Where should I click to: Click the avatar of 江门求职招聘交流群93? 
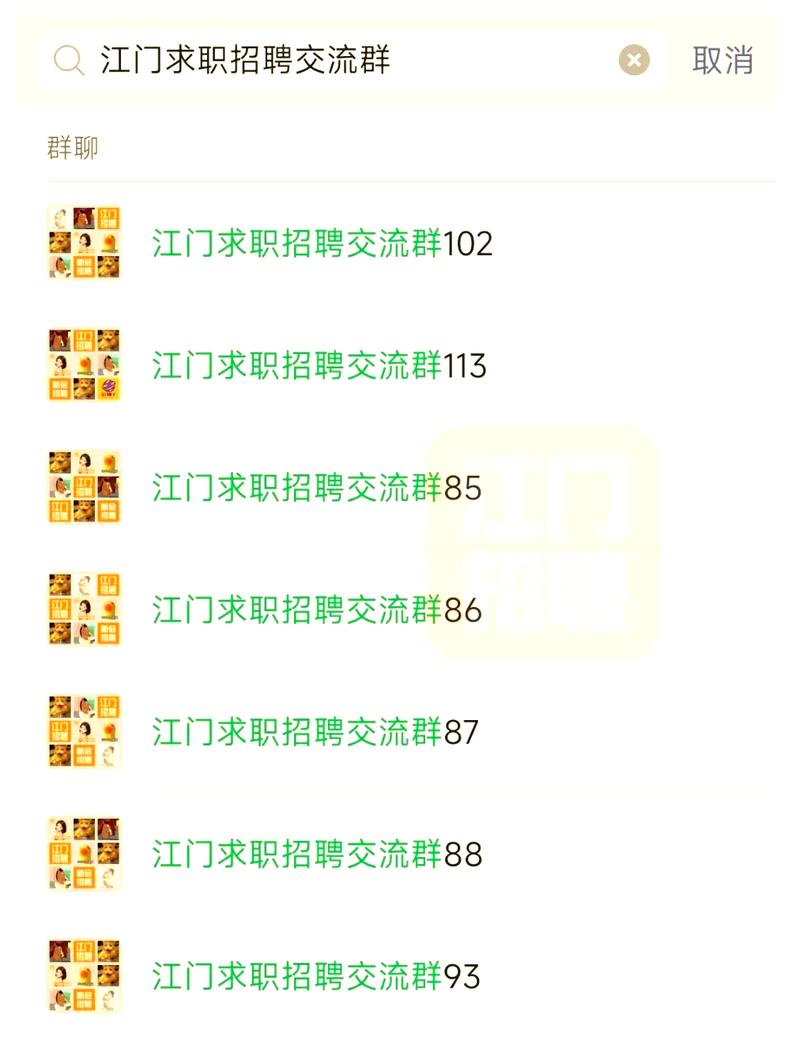tap(84, 977)
